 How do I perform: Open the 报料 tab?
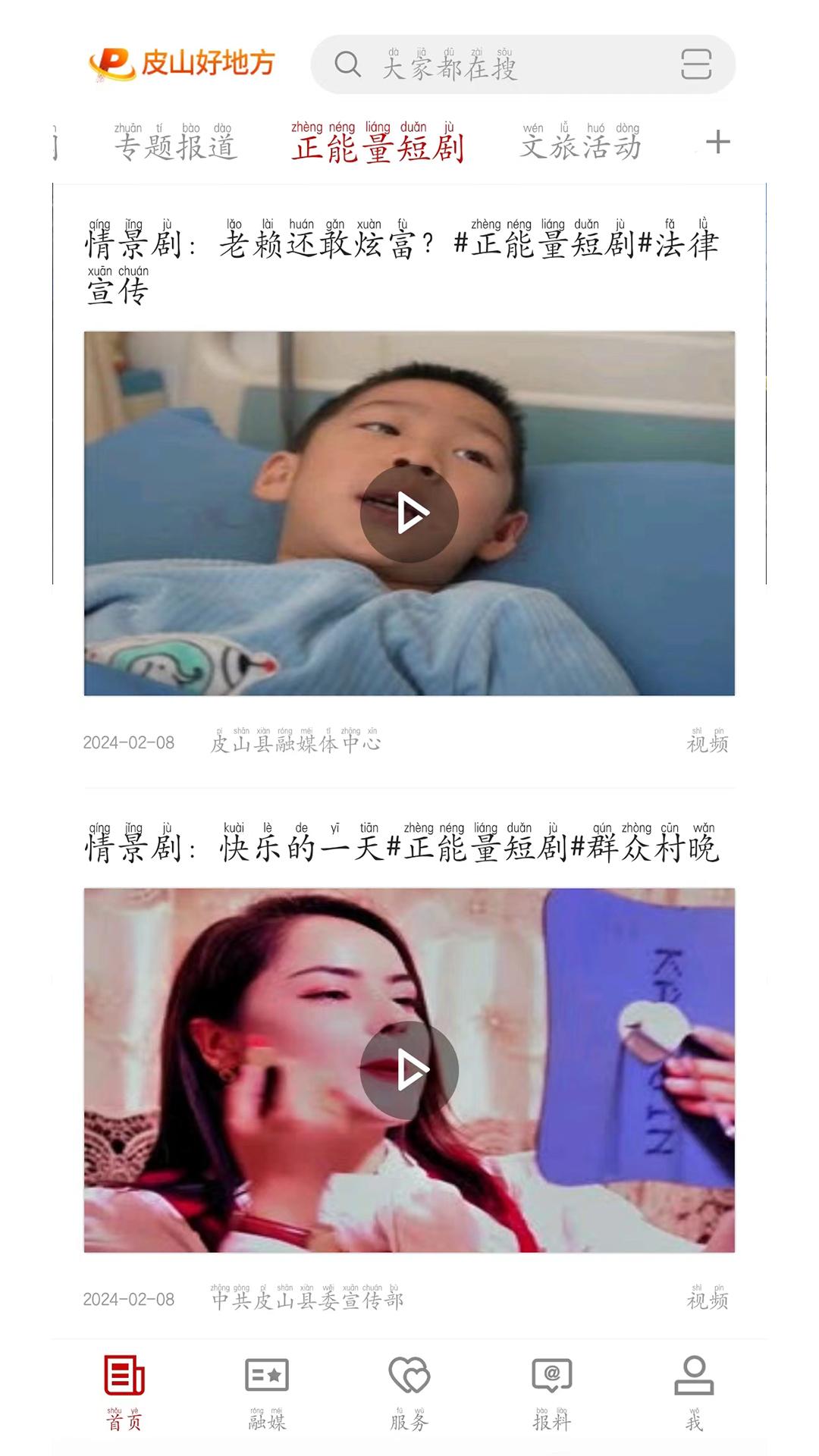point(552,1391)
